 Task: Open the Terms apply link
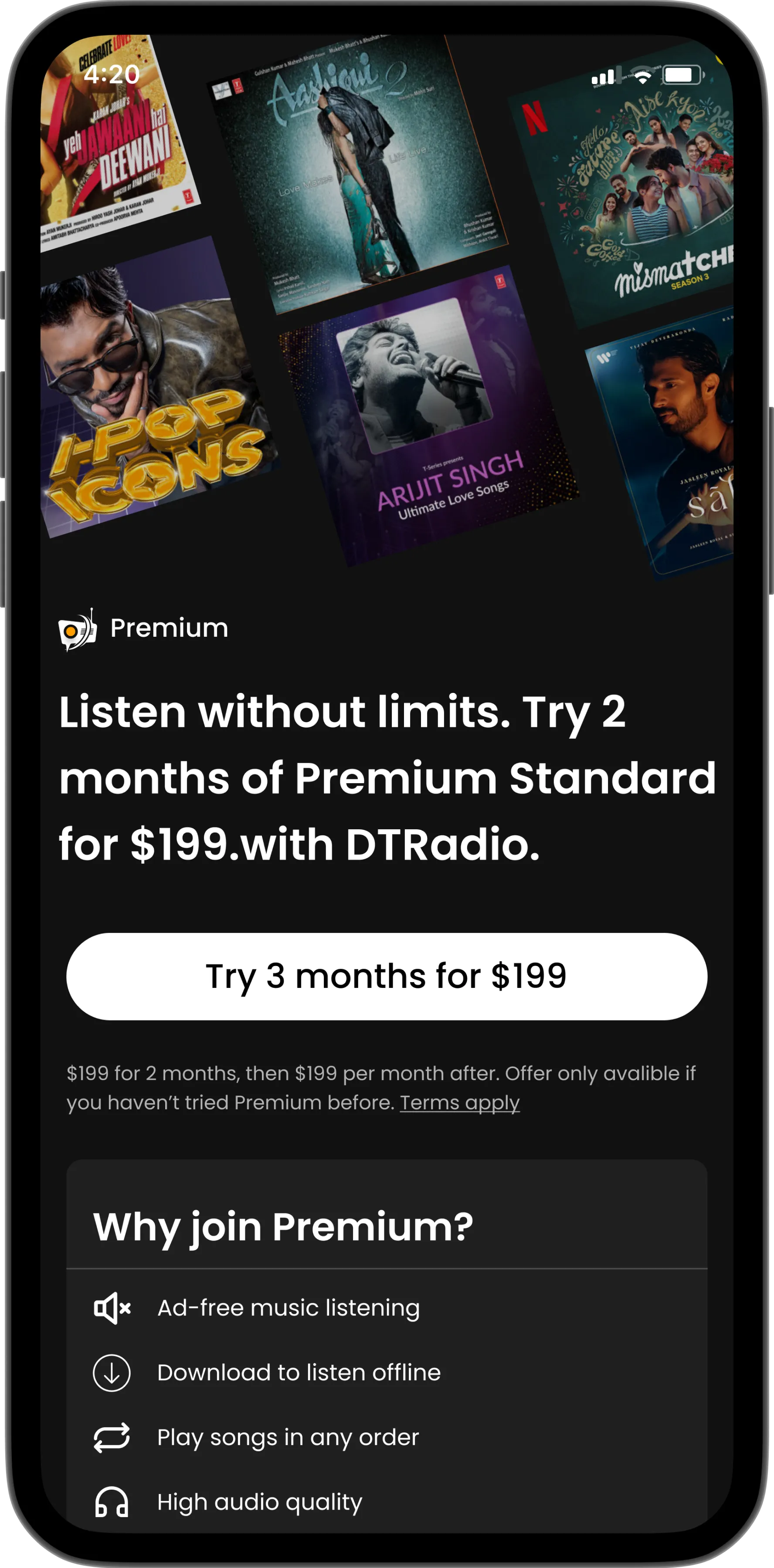460,1102
